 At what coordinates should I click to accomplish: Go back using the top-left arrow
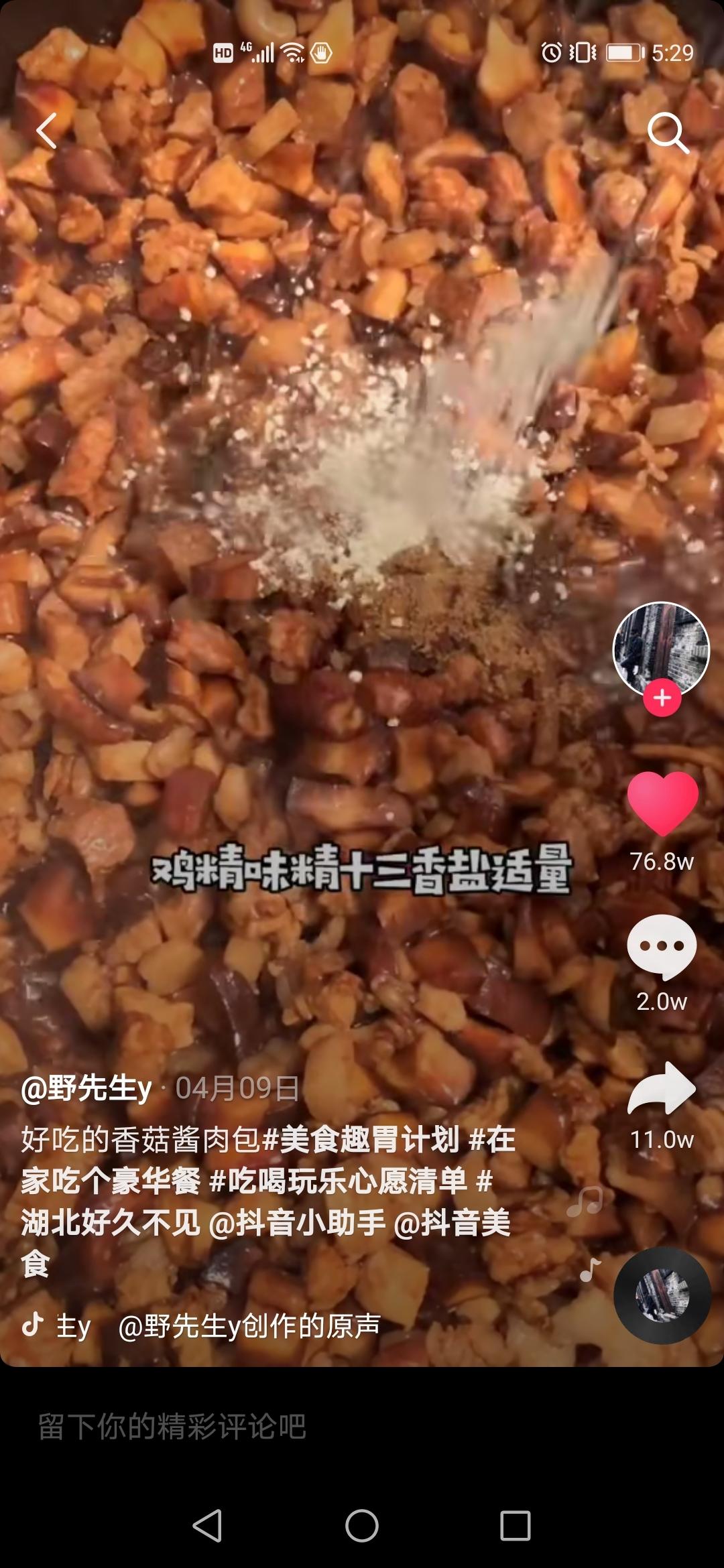(x=47, y=131)
